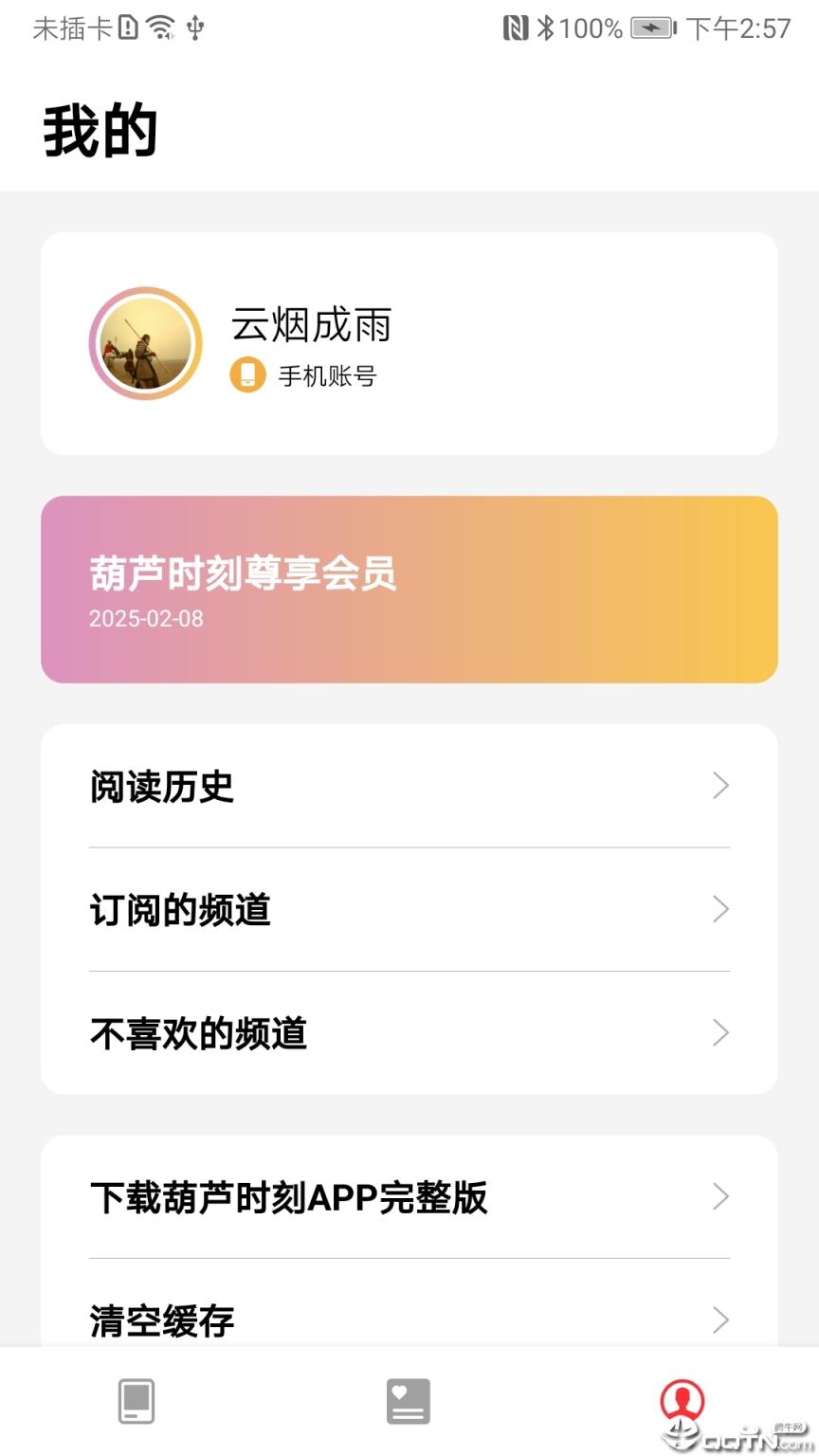The image size is (819, 1456).
Task: Tap the USB connection icon in status bar
Action: tap(194, 28)
